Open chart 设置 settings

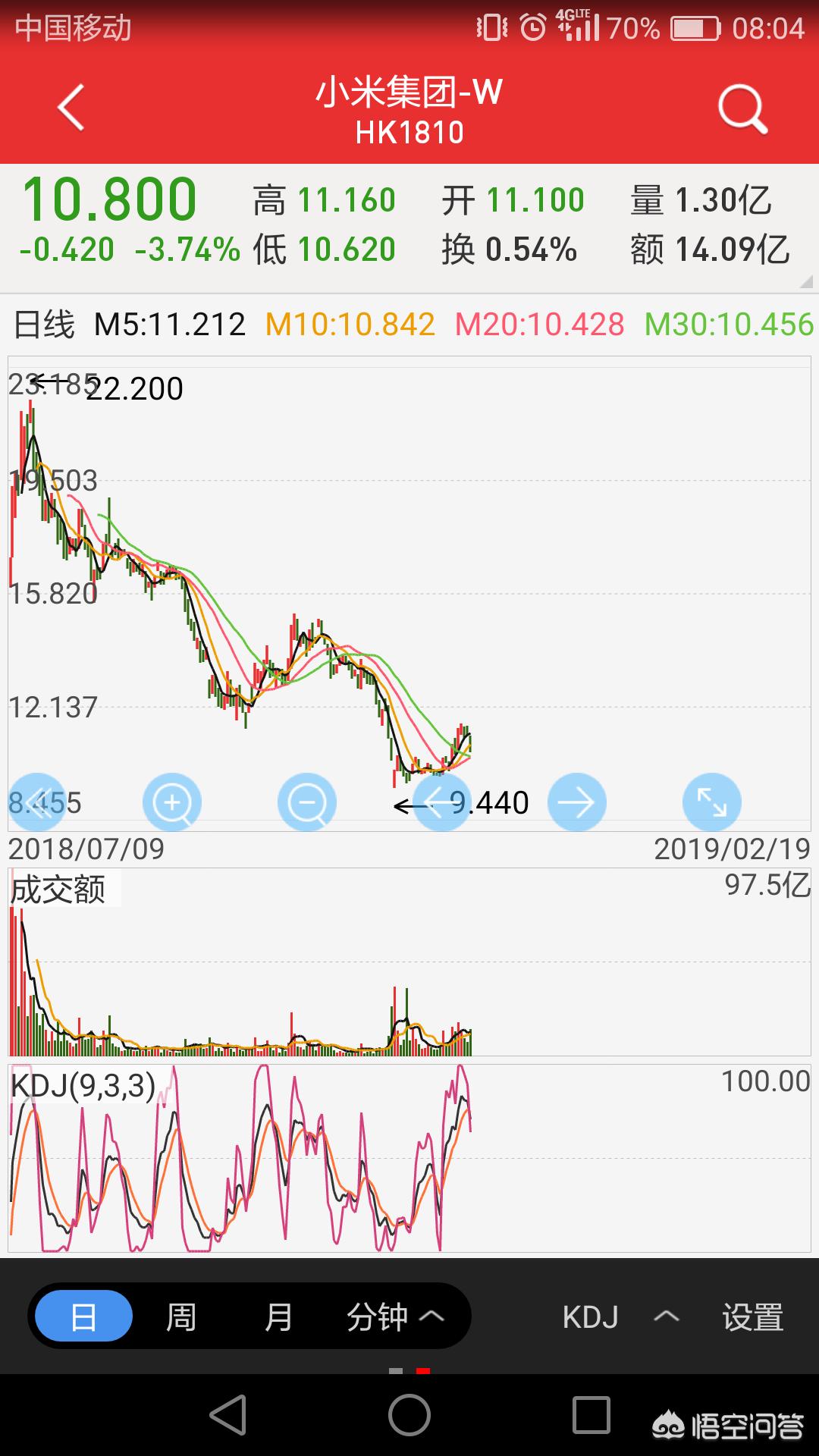752,1317
